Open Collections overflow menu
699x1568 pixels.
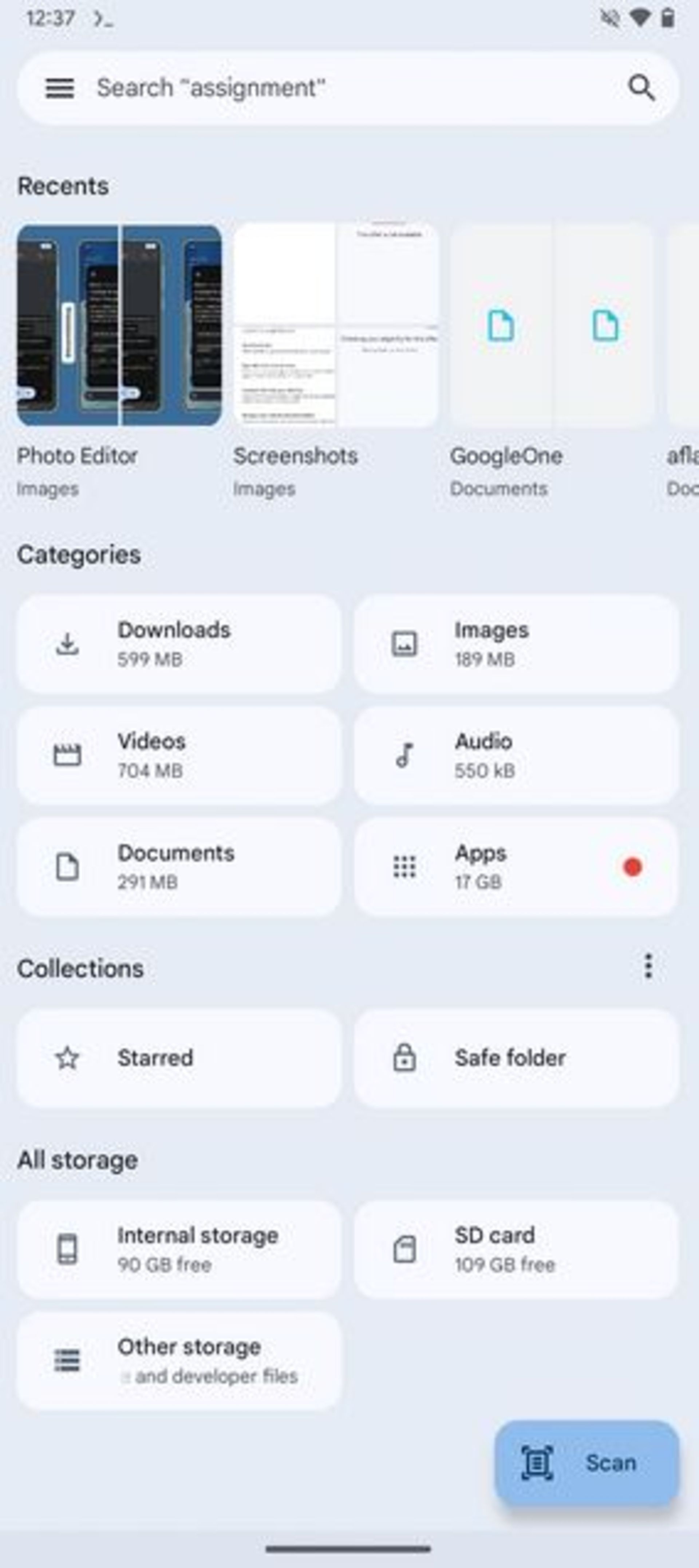pos(648,966)
